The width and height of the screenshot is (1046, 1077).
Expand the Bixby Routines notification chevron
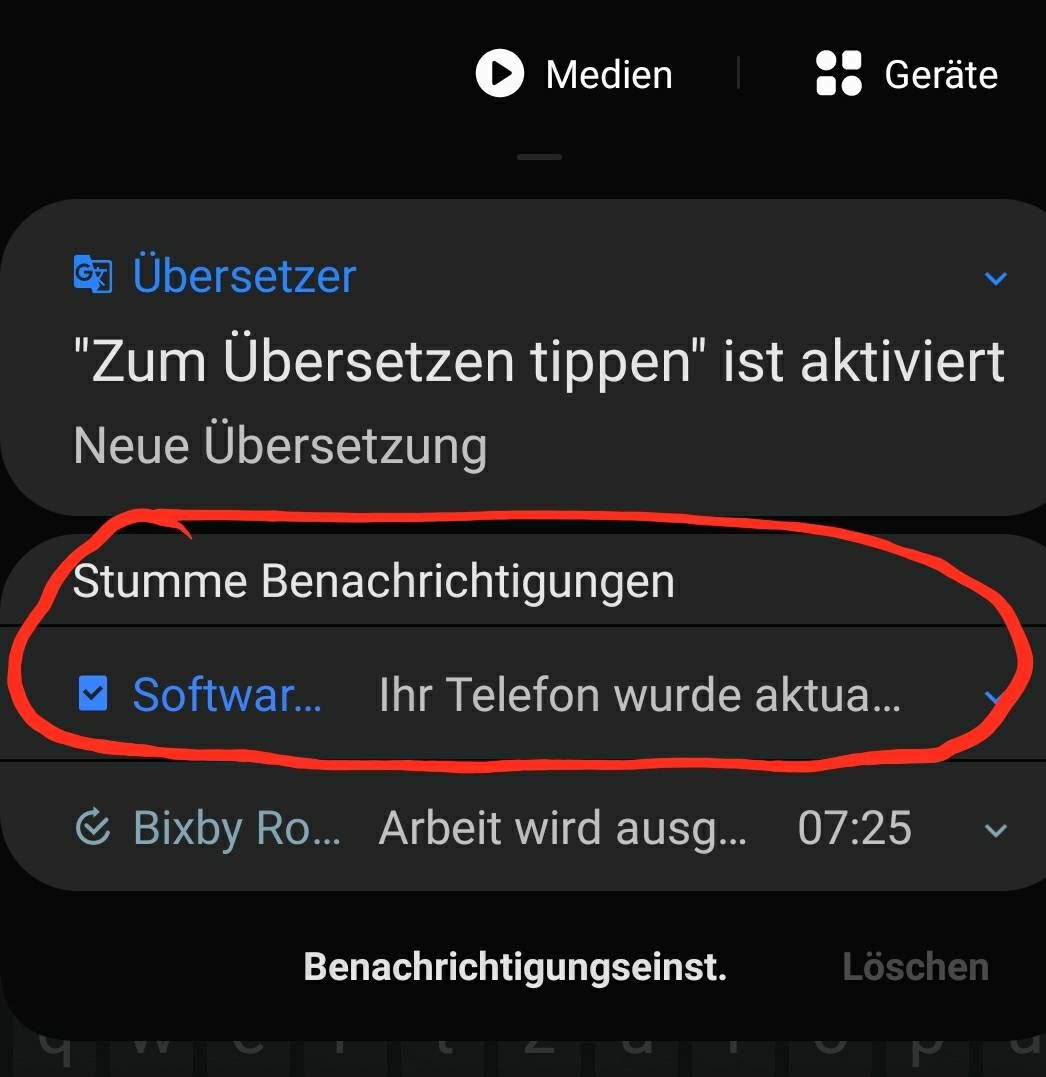(995, 829)
